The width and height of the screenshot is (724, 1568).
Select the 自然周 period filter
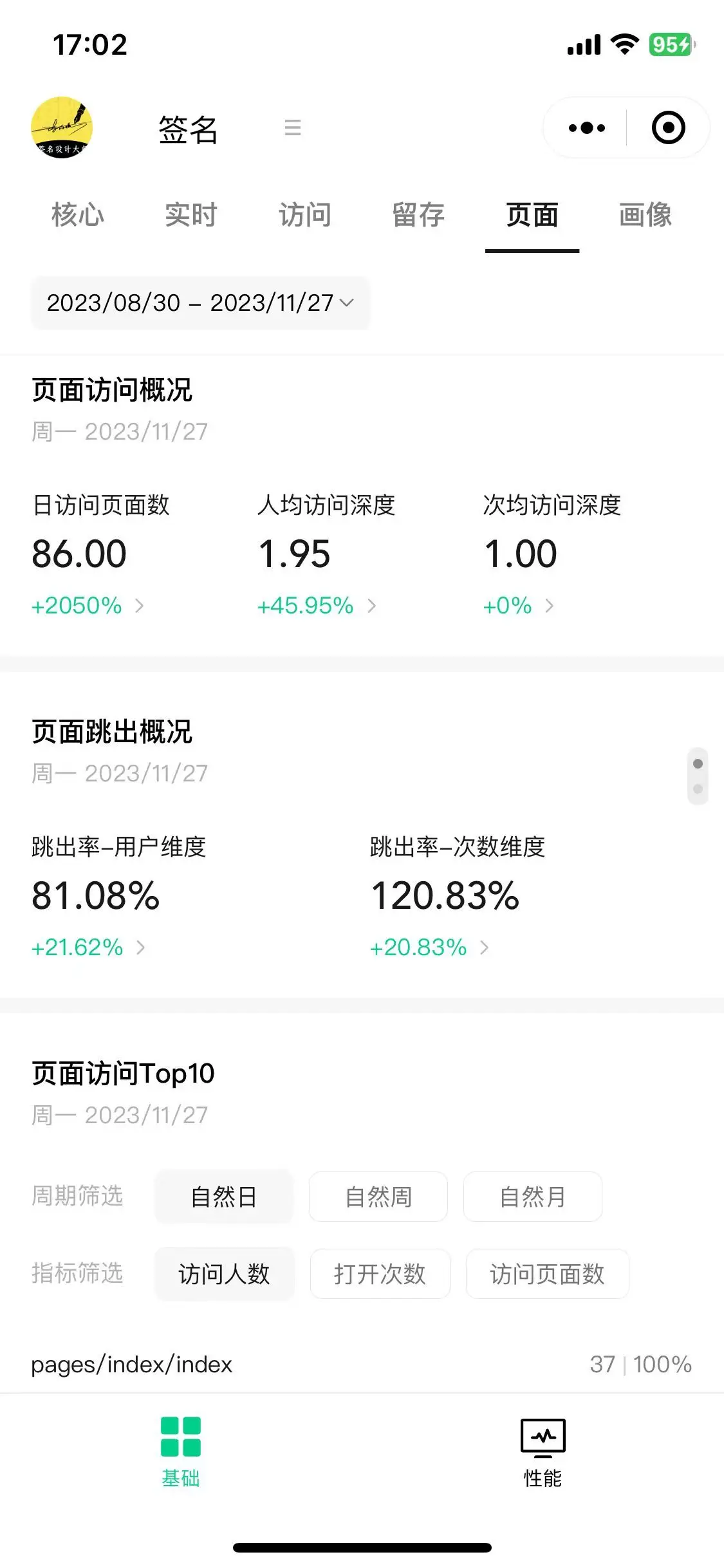(378, 1197)
